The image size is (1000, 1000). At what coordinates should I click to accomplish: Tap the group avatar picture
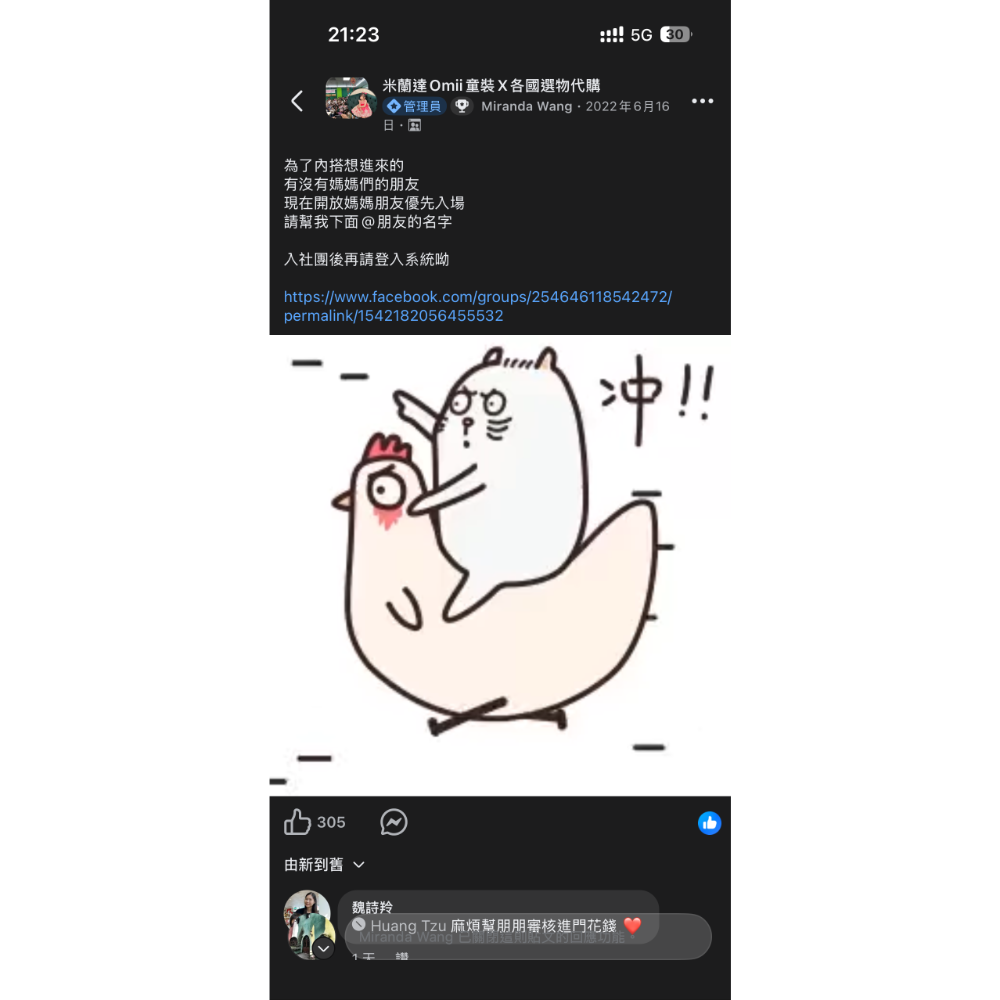pyautogui.click(x=350, y=99)
